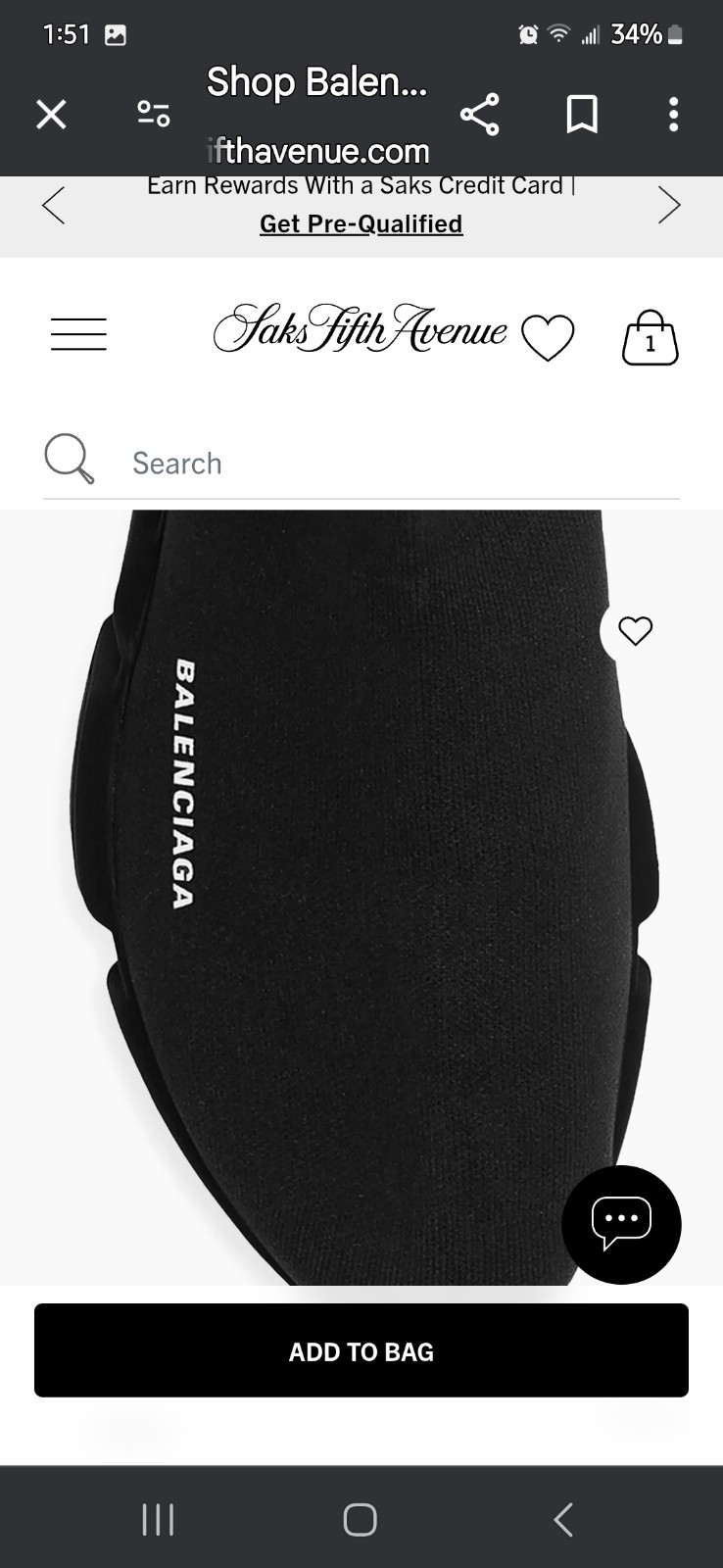Screen dimensions: 723x1568
Task: Show next promo banner message
Action: (669, 205)
